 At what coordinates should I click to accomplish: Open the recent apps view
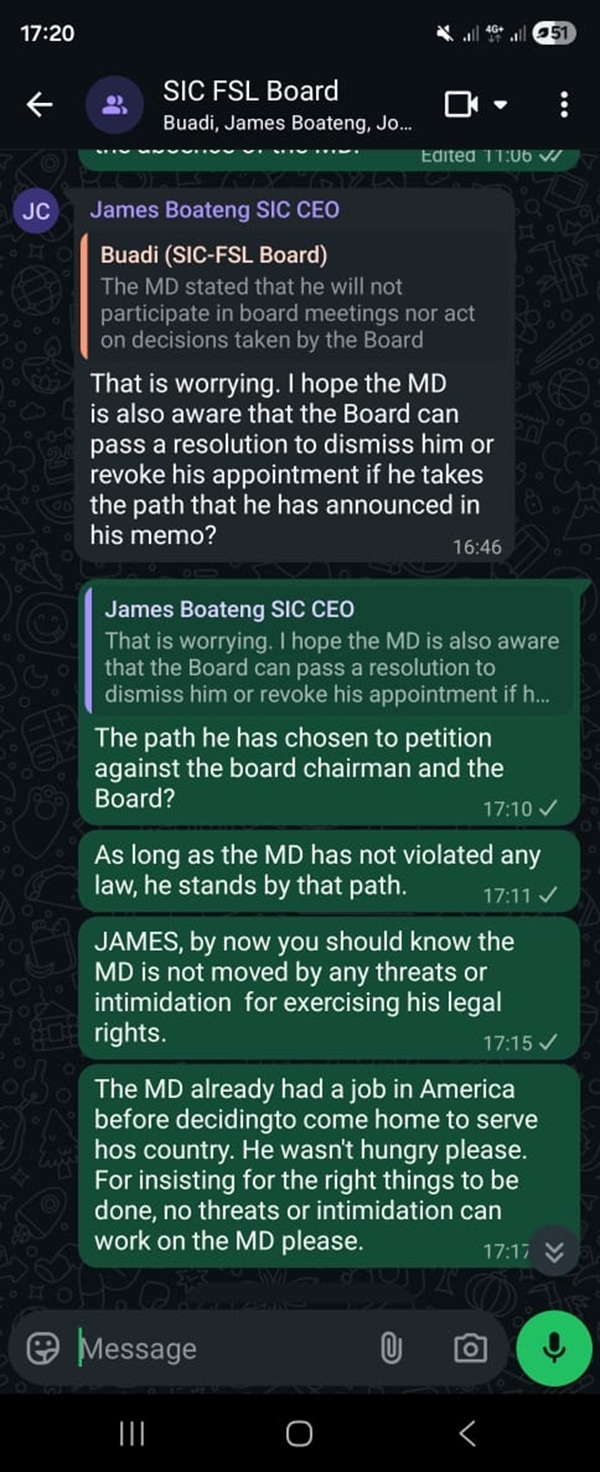(132, 1434)
